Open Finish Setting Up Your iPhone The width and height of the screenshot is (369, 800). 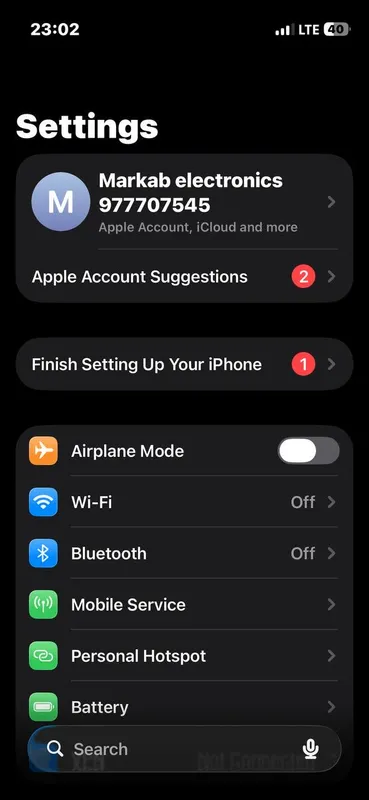point(184,364)
